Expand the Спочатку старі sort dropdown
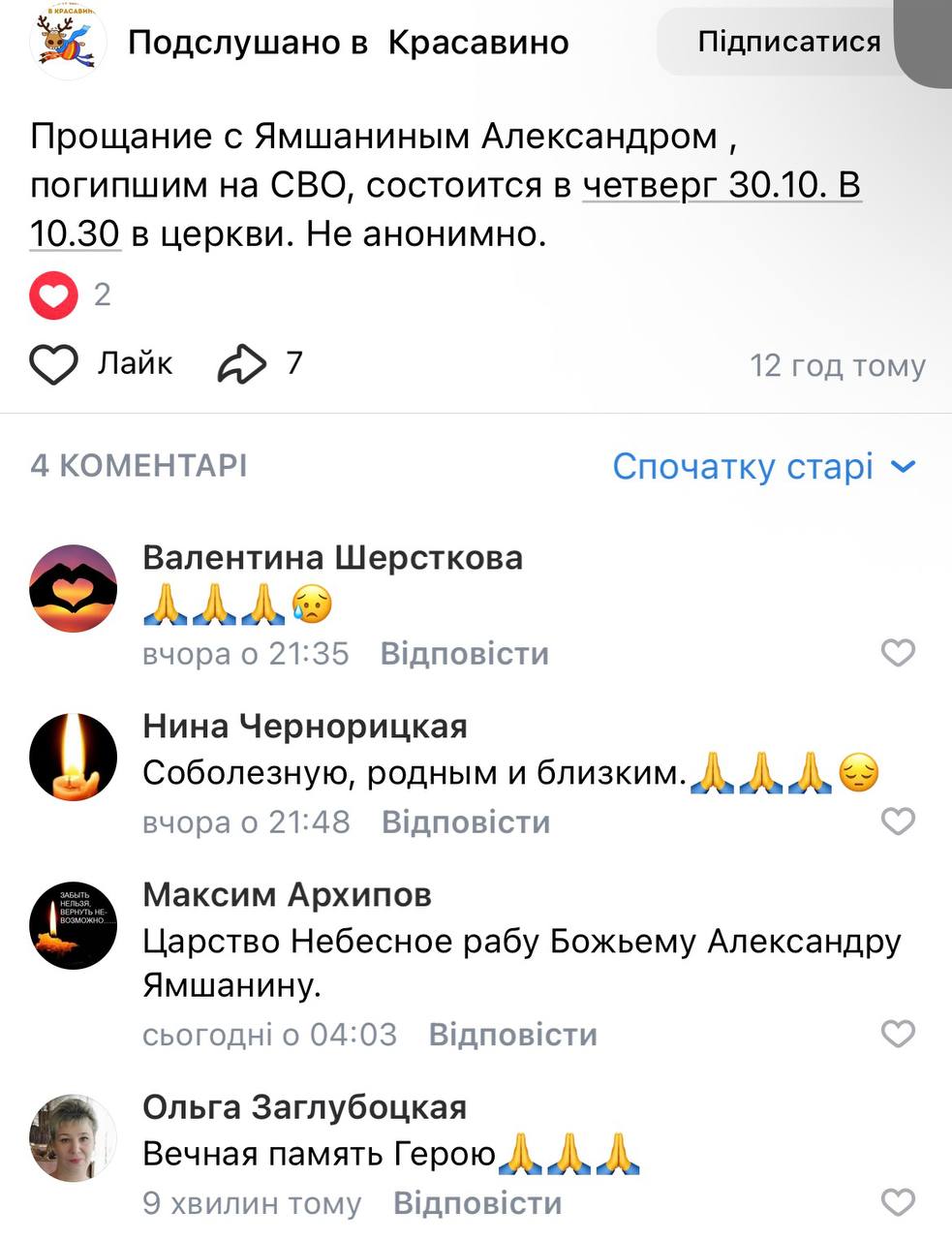 point(763,467)
